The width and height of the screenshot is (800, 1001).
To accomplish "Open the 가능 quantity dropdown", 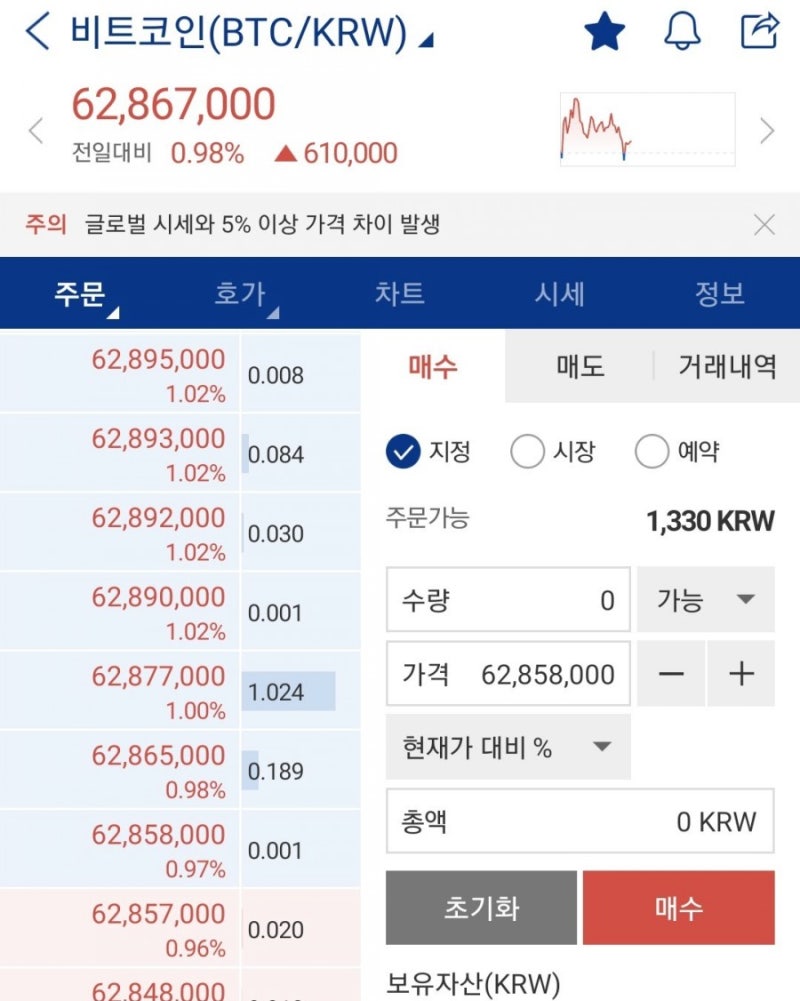I will coord(705,600).
